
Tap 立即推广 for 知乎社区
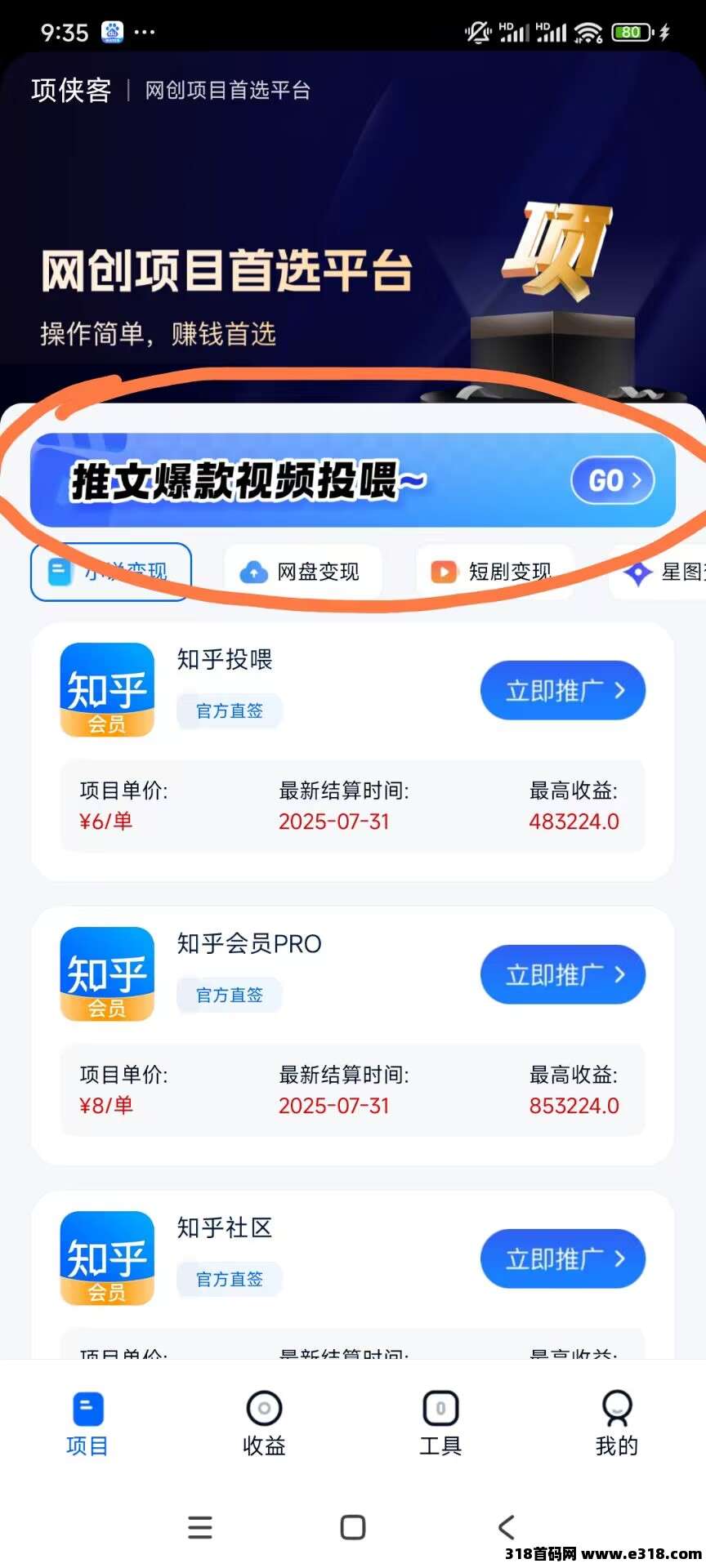click(x=563, y=1258)
